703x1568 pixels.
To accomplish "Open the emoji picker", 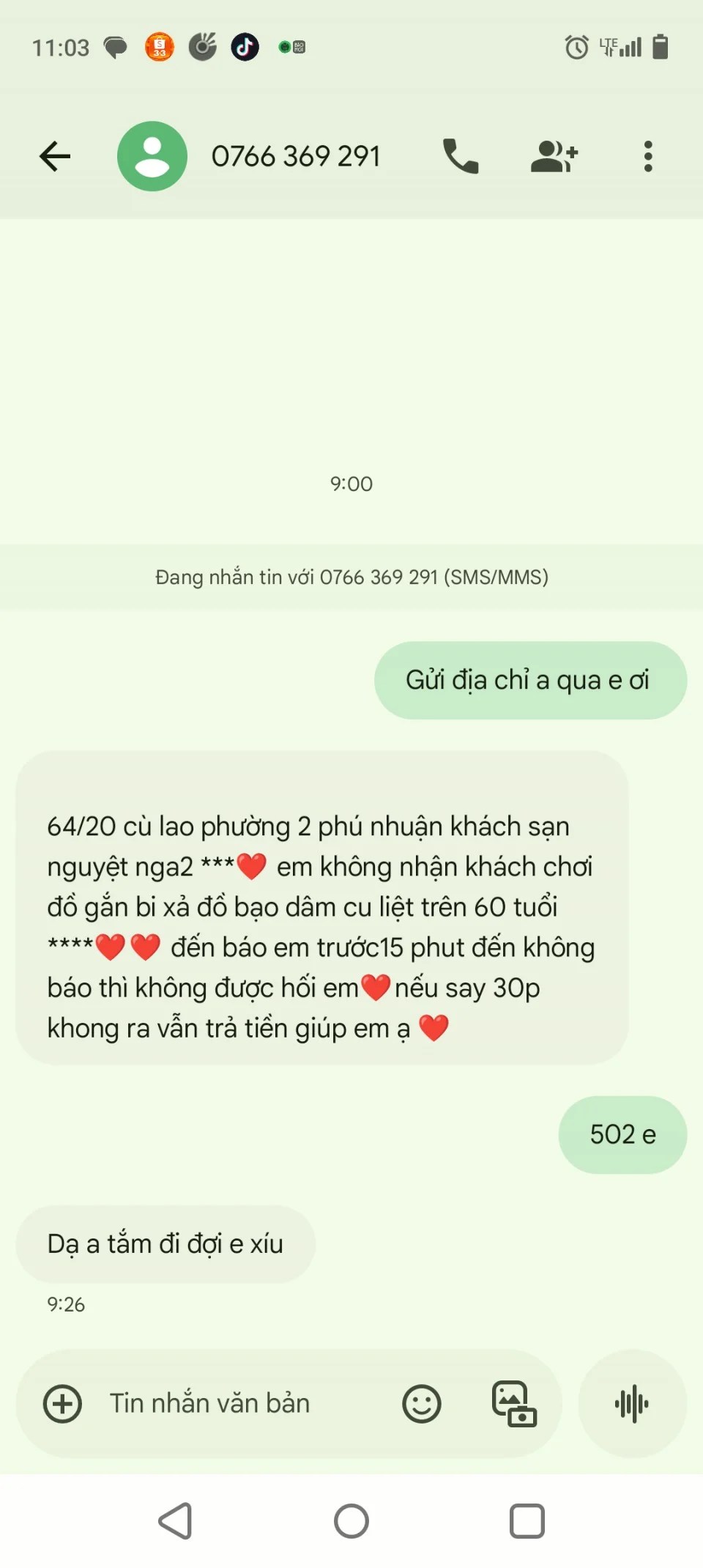I will coord(422,1404).
